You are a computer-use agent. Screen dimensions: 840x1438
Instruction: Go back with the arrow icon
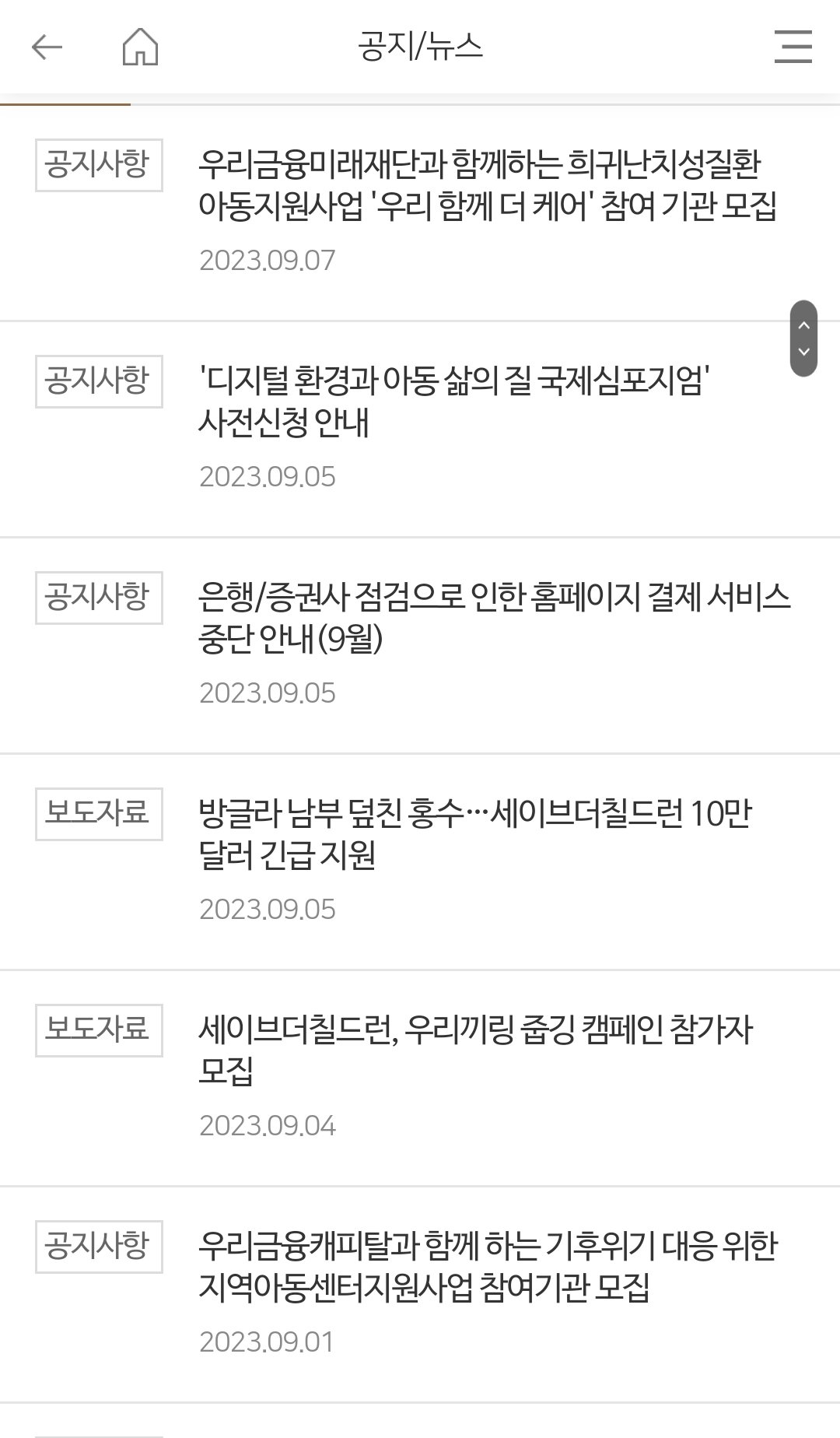coord(47,47)
